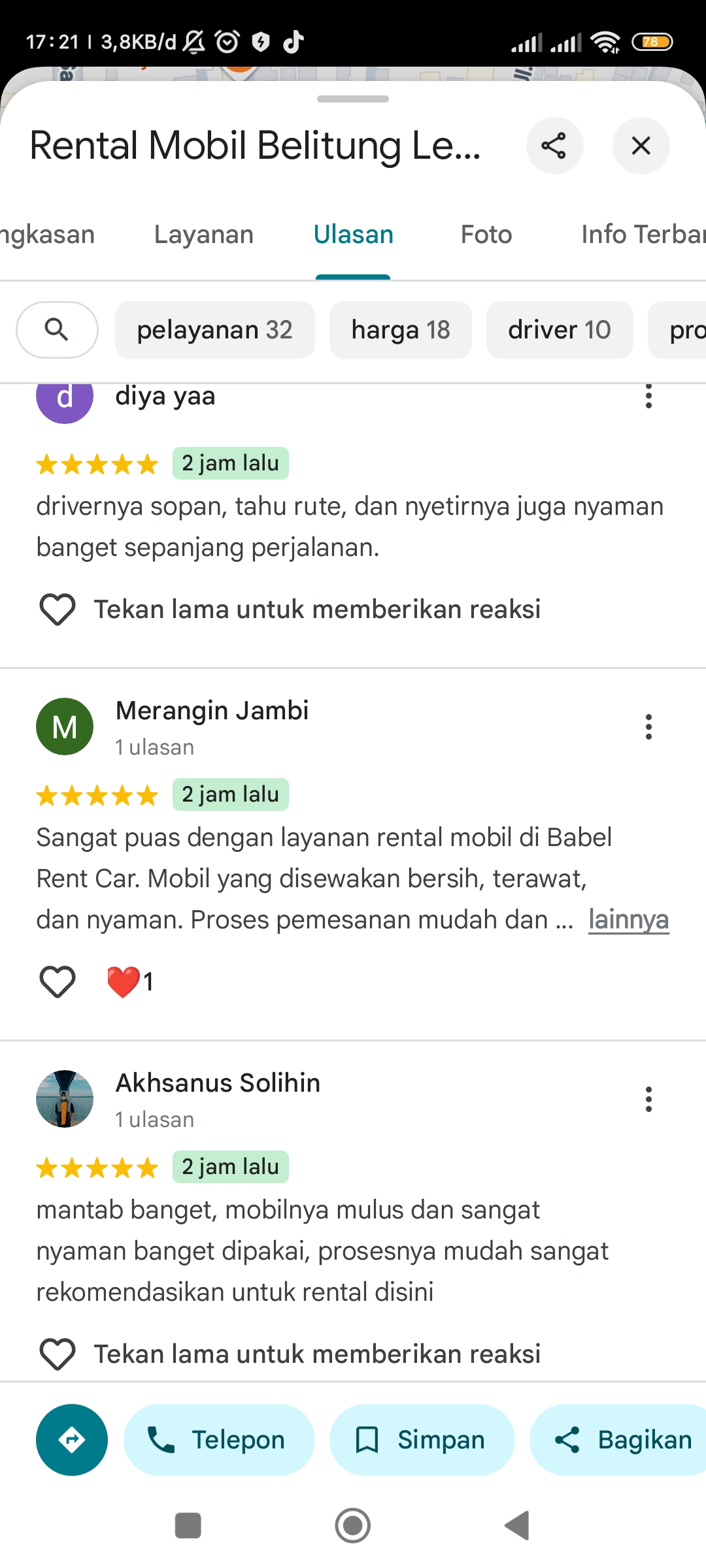Close the Rental Mobil Belitung place sheet
The height and width of the screenshot is (1568, 706).
point(641,146)
